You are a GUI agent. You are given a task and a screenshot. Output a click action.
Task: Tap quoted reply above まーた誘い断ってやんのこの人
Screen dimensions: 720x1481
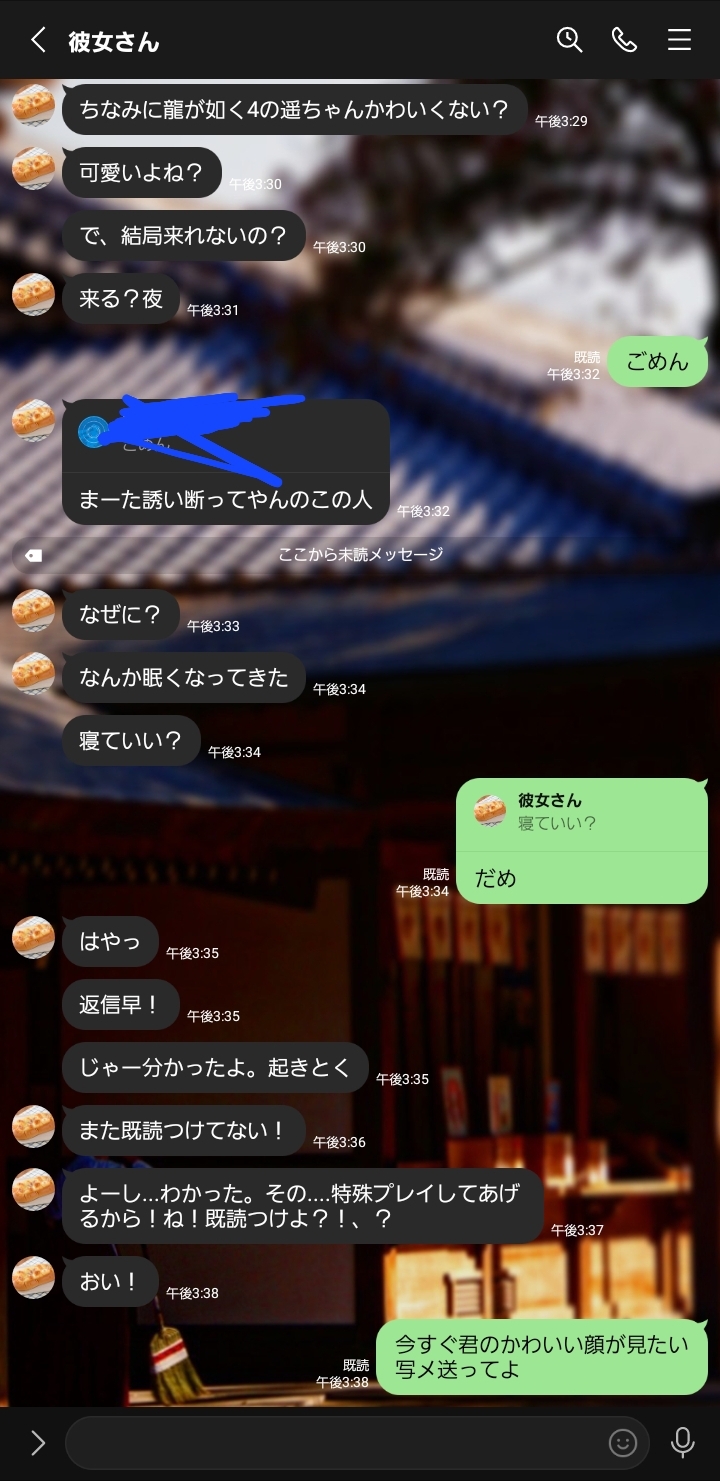(225, 435)
